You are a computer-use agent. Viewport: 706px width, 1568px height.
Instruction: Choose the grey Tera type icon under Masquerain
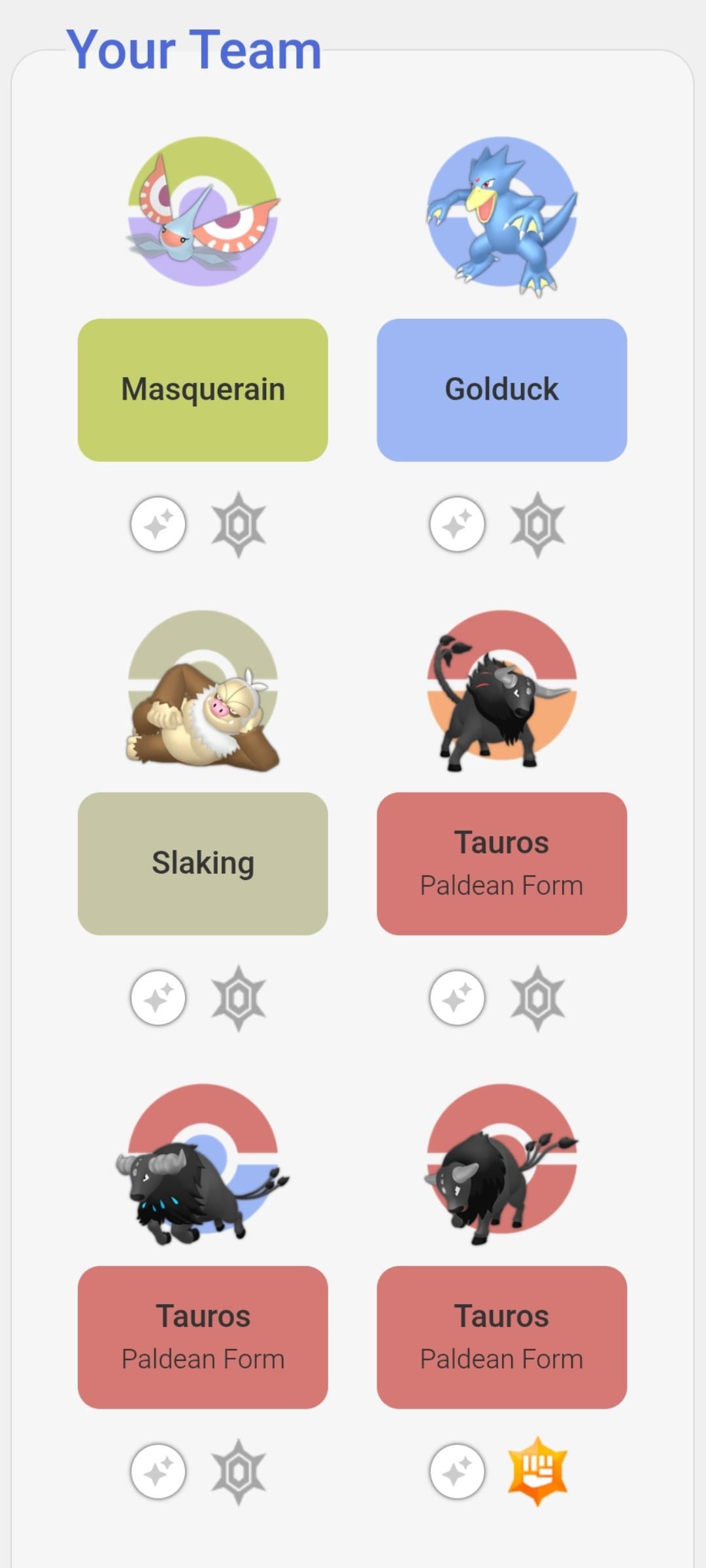pos(239,525)
